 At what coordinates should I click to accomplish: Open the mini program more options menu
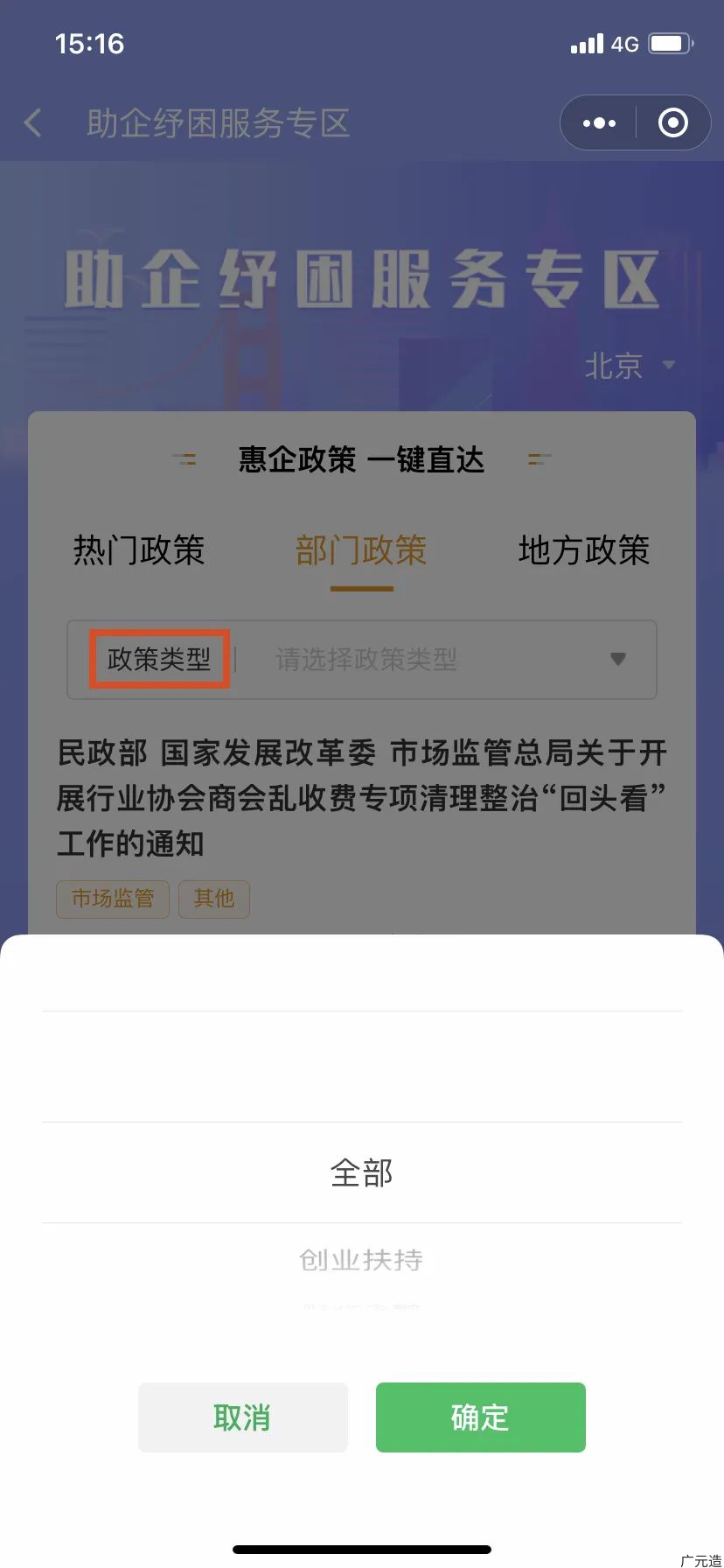(599, 123)
